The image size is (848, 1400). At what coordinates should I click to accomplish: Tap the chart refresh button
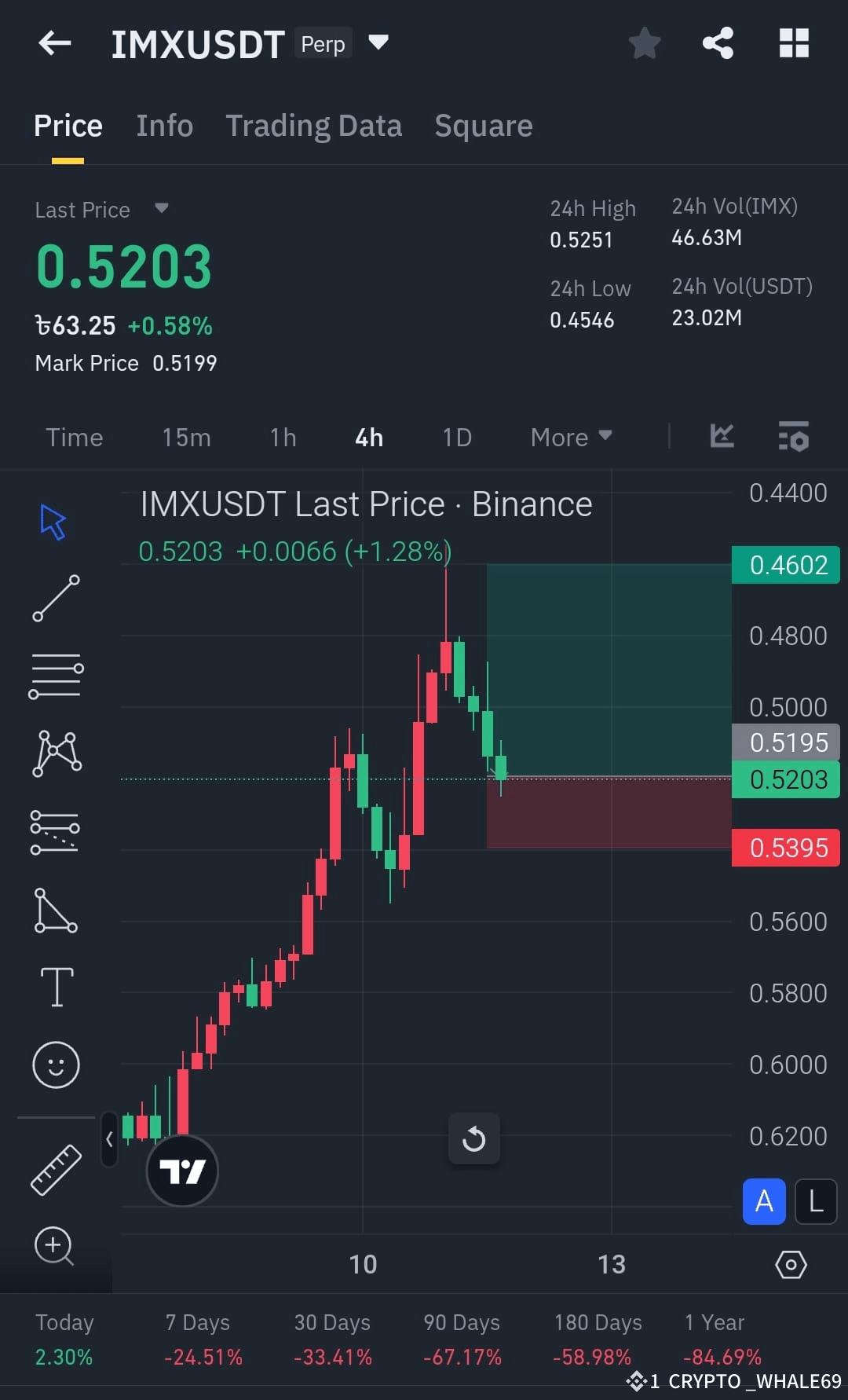coord(473,1139)
